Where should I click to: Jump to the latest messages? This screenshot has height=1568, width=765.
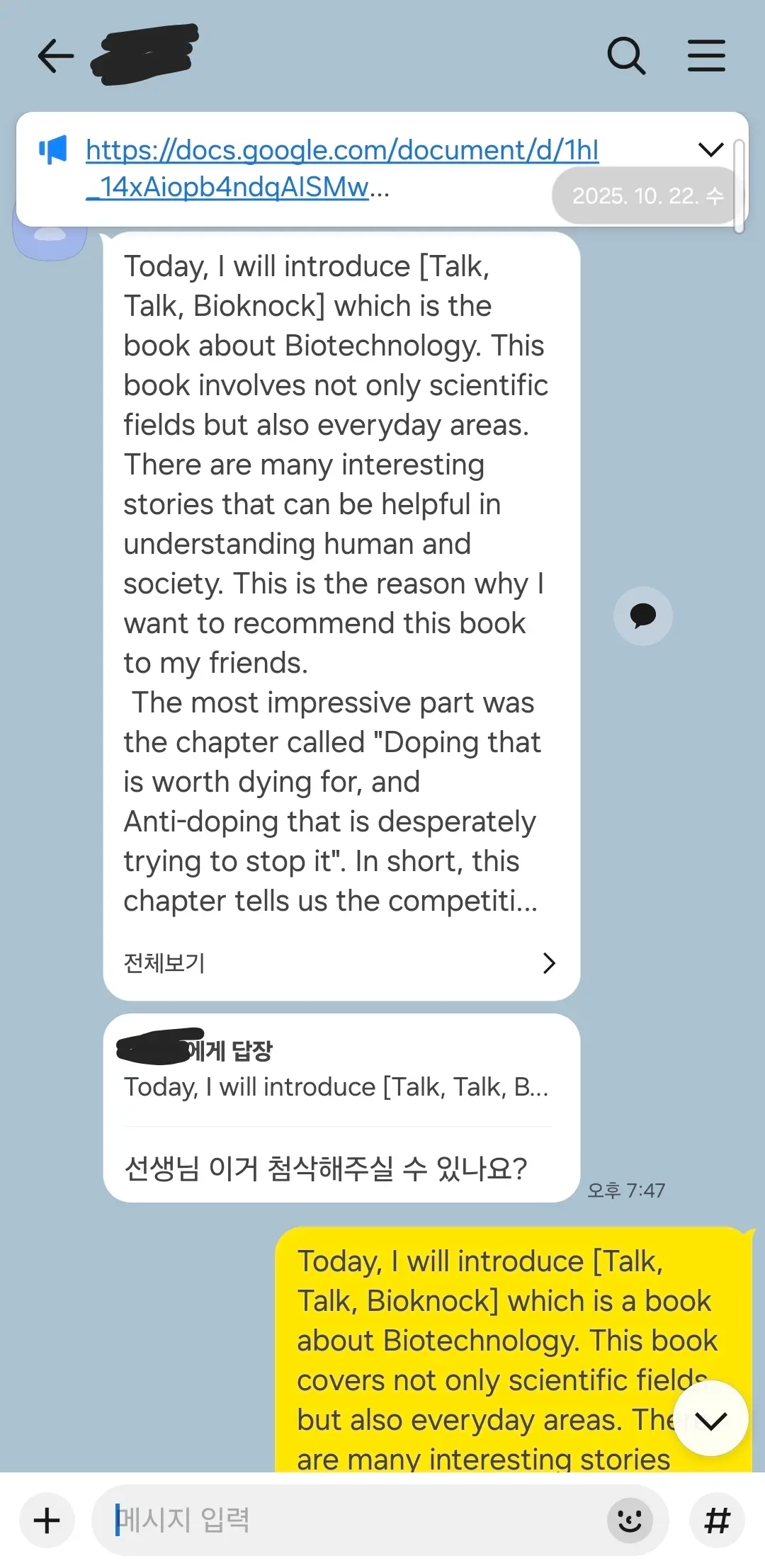[710, 1420]
